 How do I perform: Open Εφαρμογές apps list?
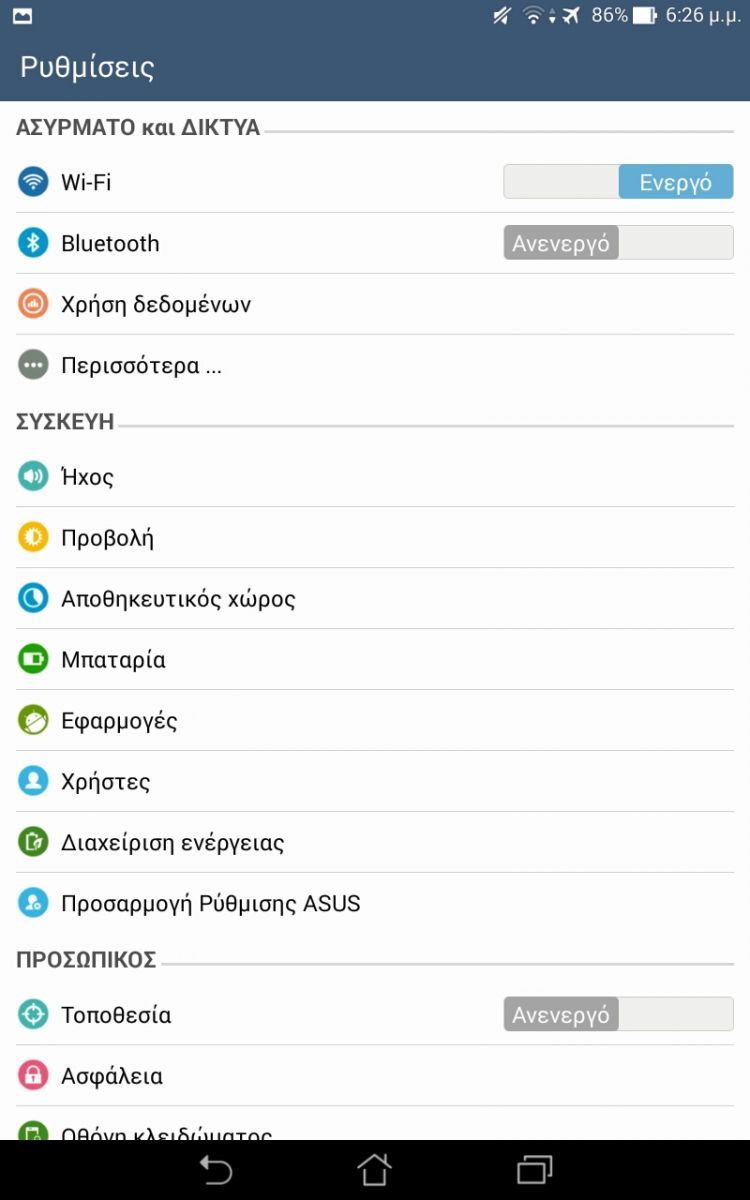pos(375,721)
